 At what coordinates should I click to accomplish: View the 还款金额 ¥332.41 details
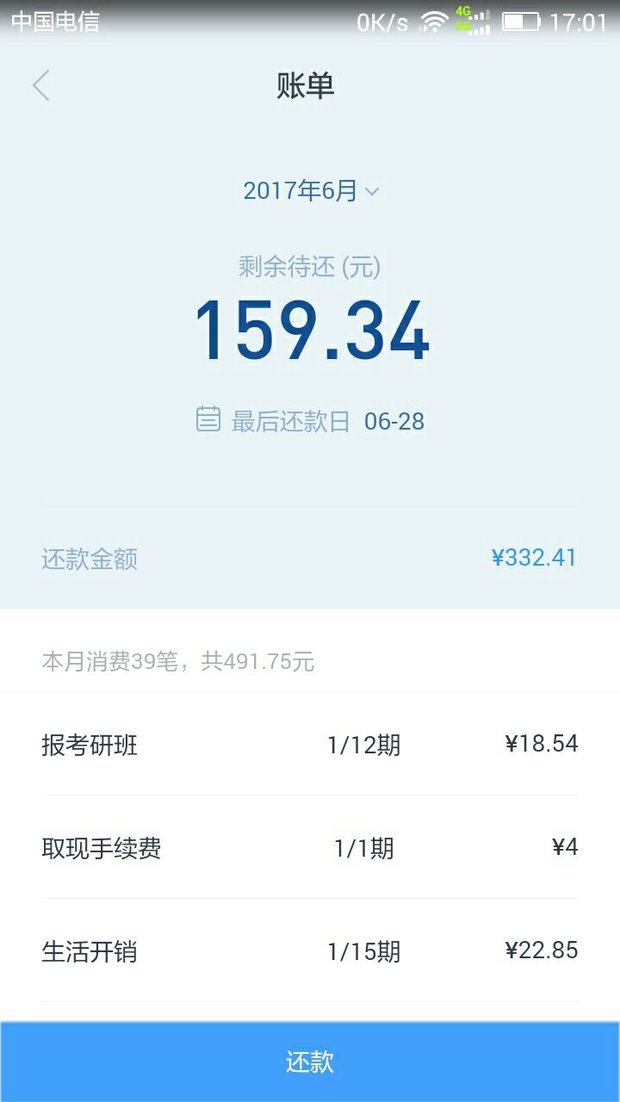[x=310, y=558]
